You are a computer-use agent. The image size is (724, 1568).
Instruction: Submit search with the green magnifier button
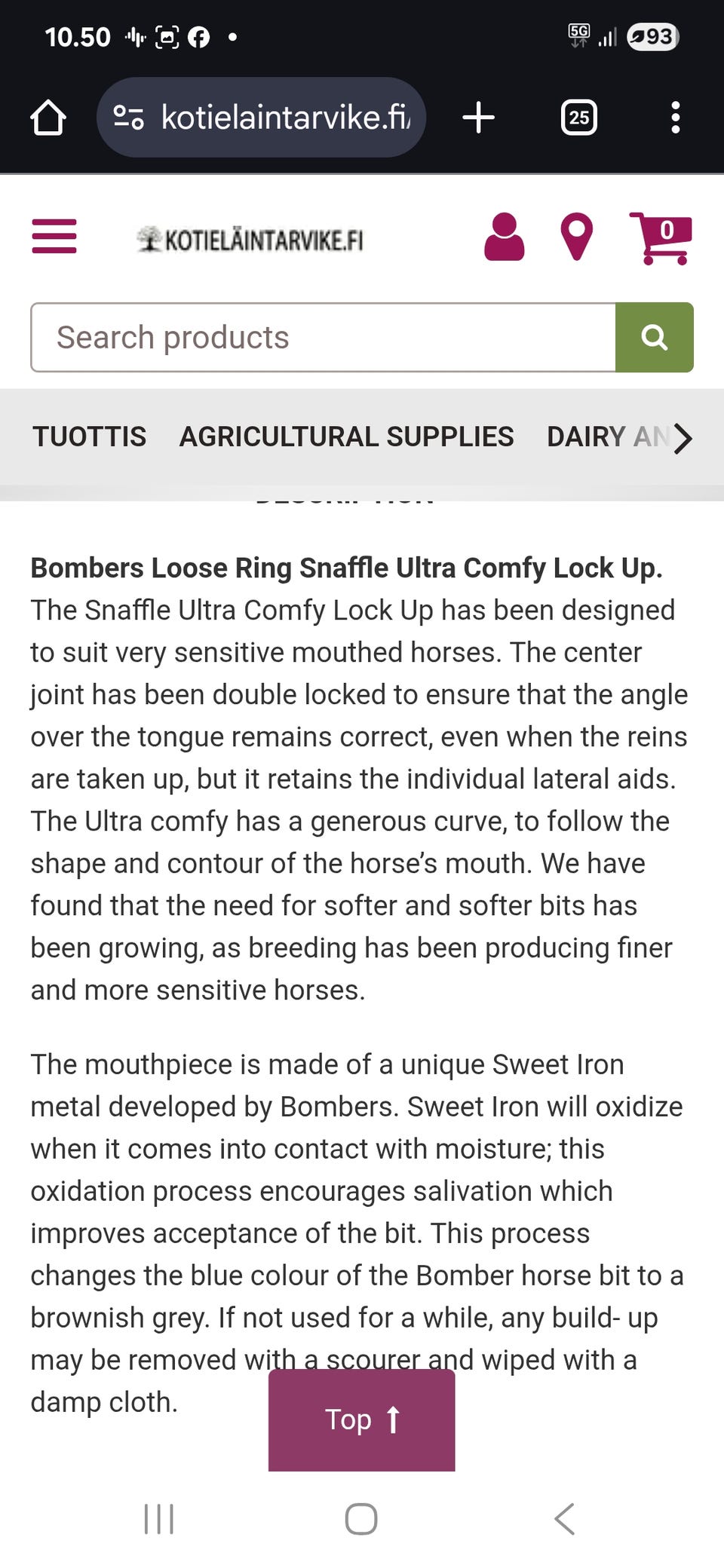click(654, 338)
